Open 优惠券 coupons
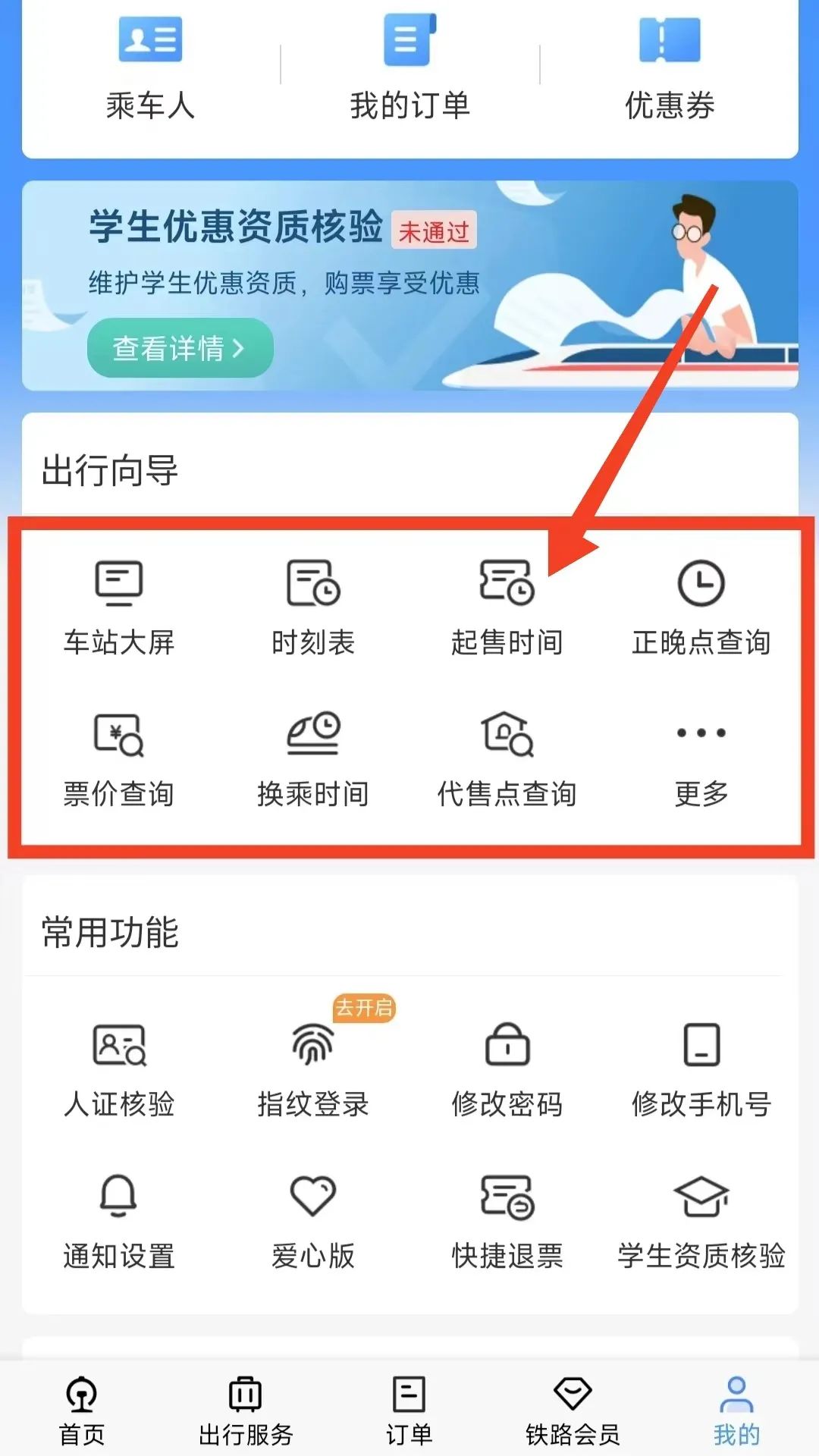Viewport: 819px width, 1456px height. (670, 67)
